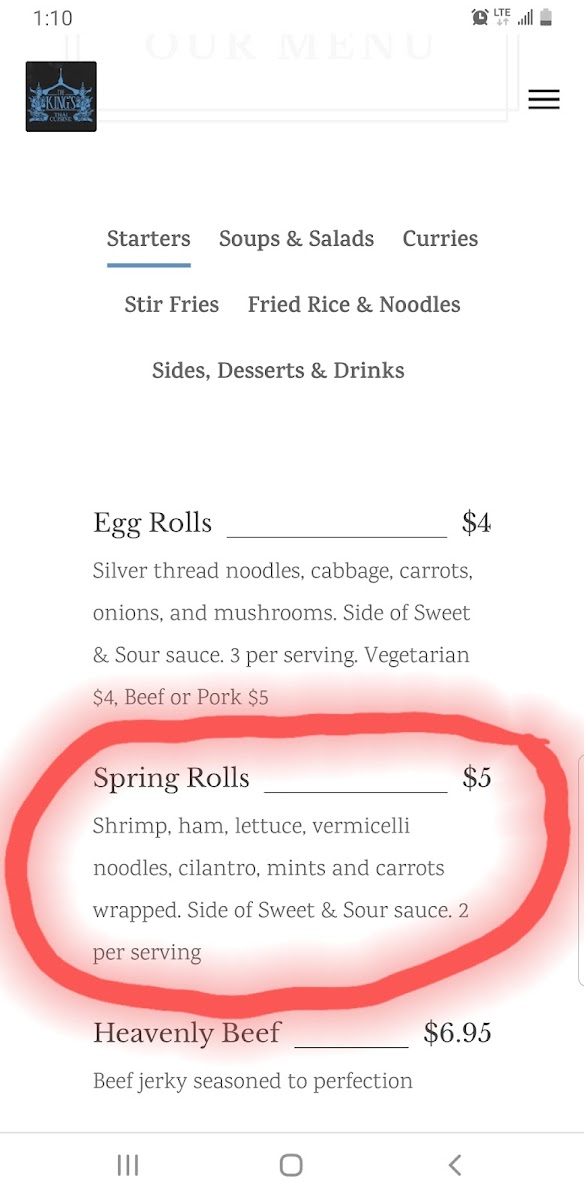Image resolution: width=584 pixels, height=1200 pixels.
Task: Tap the King's Thai Cuisine logo
Action: click(61, 97)
